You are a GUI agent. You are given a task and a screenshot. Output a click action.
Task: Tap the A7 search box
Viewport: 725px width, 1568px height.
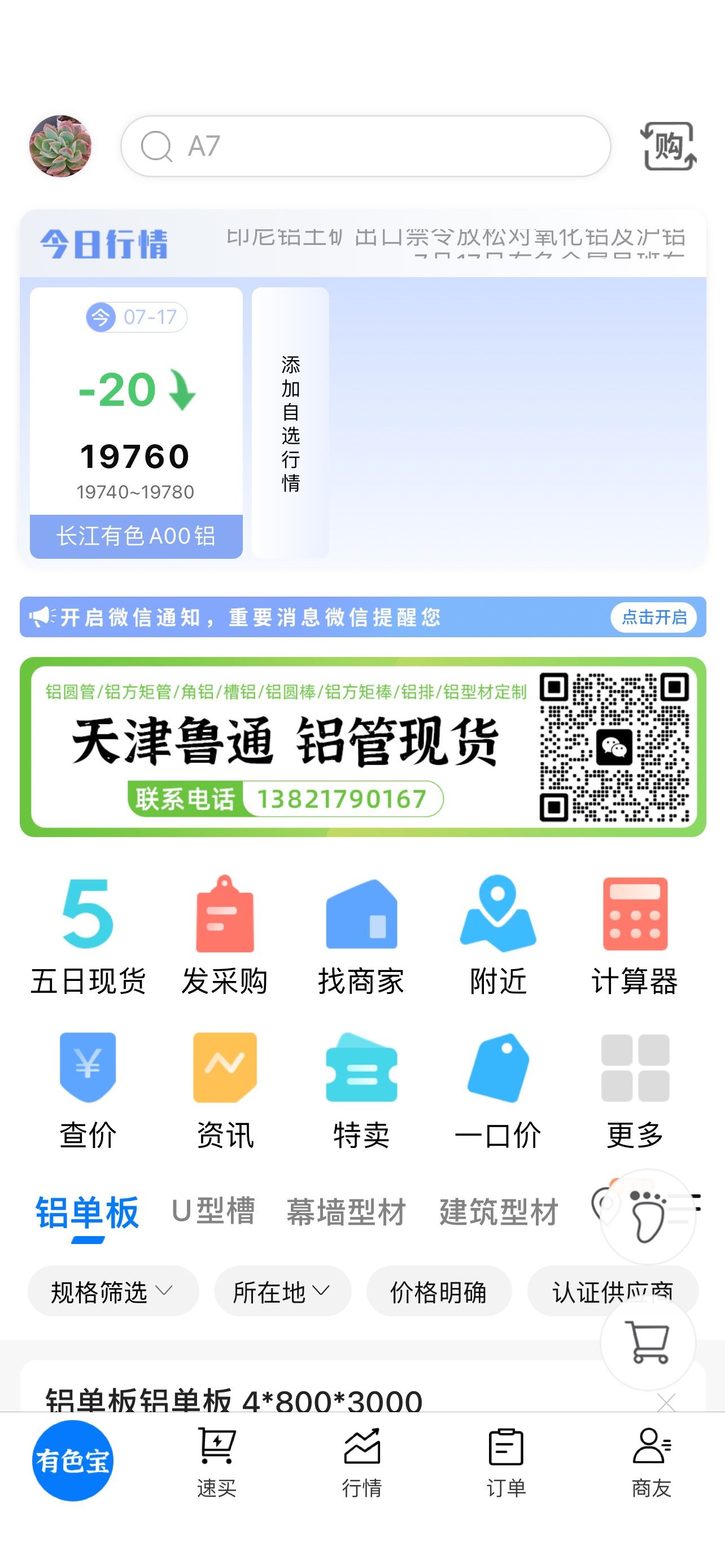click(366, 146)
